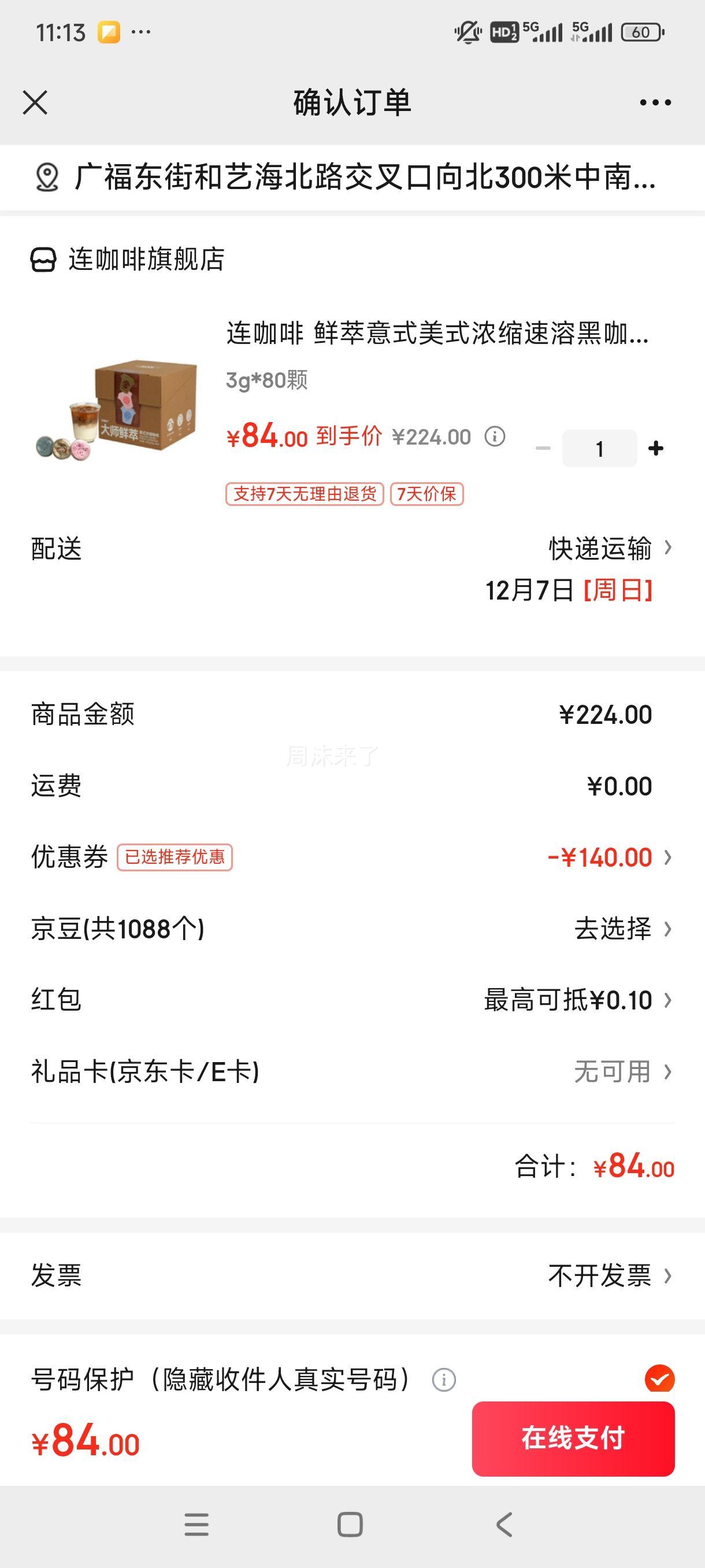
Task: Open 配送 快递运输 delivery options
Action: pyautogui.click(x=608, y=549)
